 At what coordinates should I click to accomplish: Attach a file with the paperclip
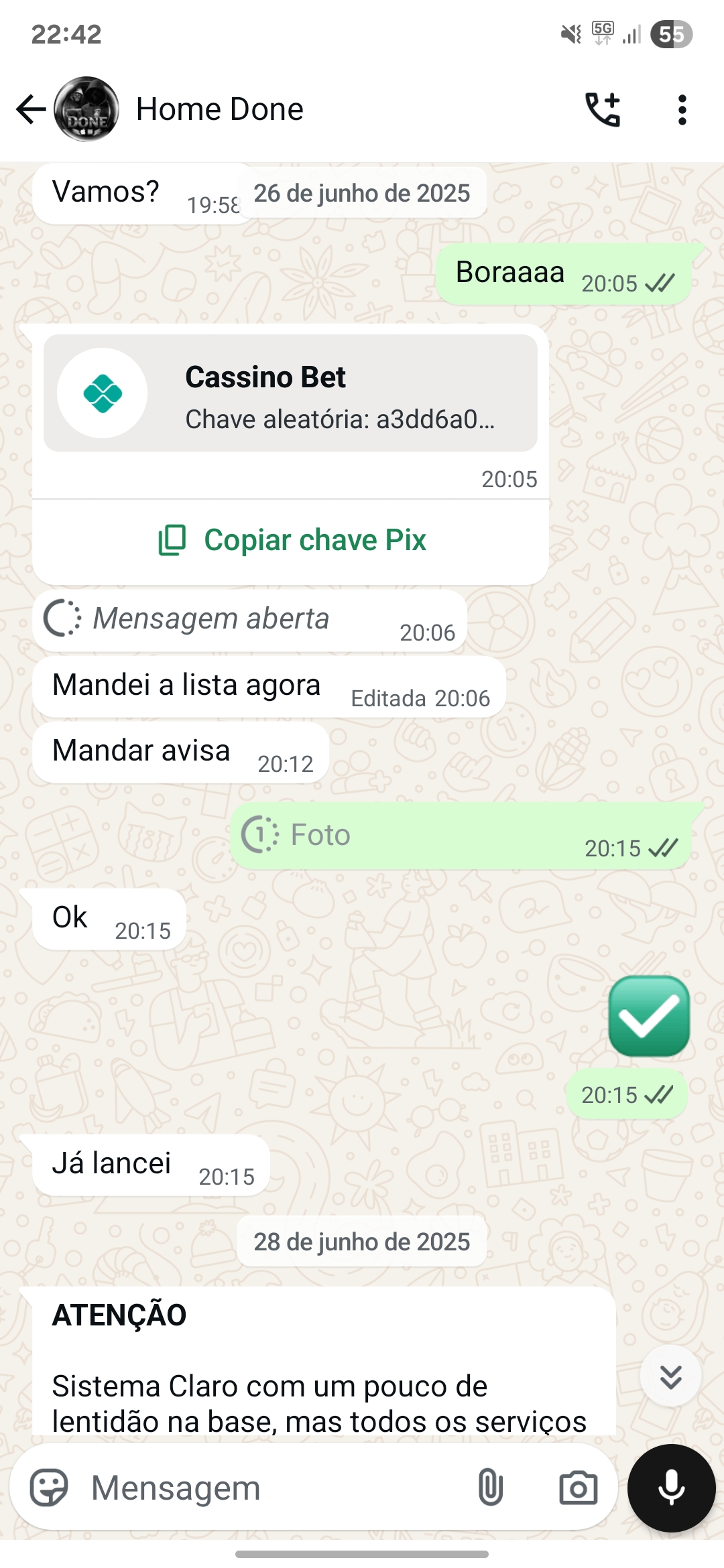click(x=490, y=1488)
